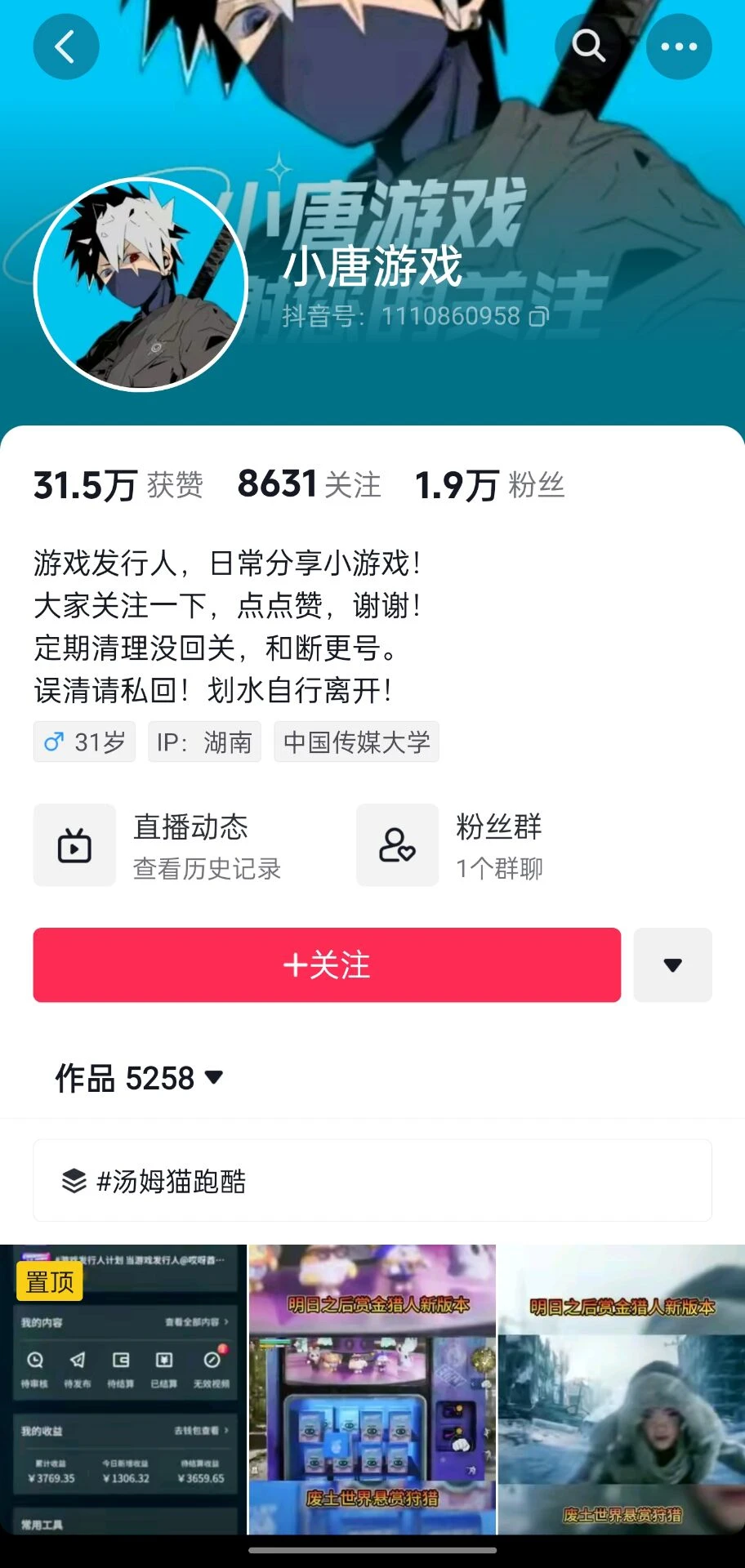Open 直播动态 live history

tap(158, 845)
